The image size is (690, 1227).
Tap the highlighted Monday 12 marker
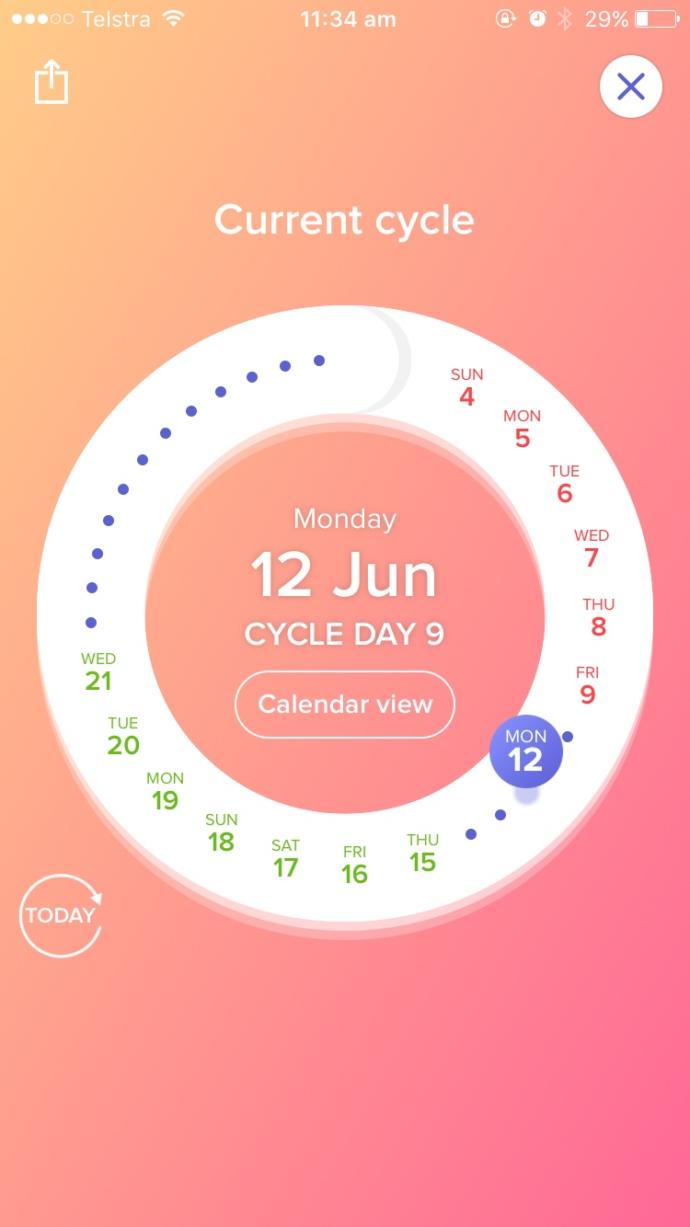[x=526, y=751]
